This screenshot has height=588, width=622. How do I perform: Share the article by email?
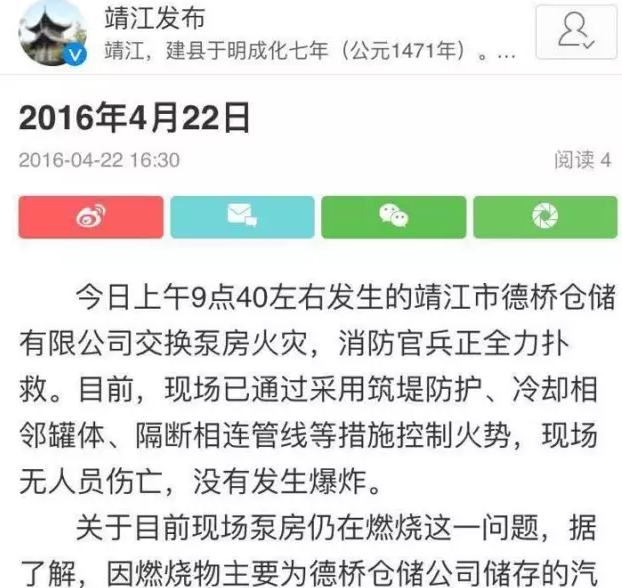click(x=242, y=216)
